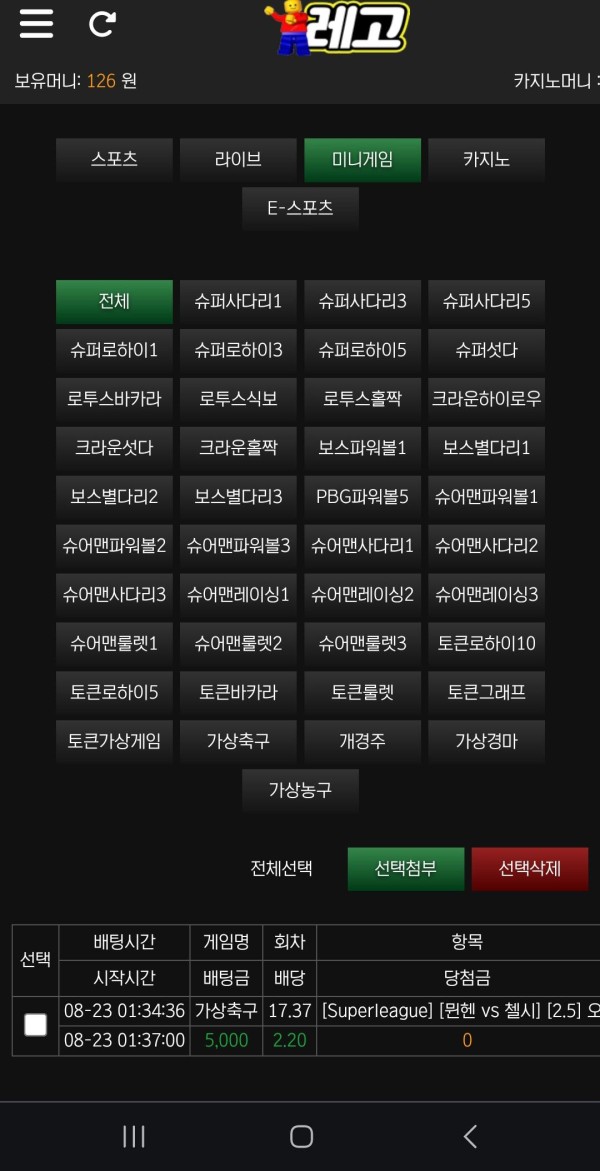The image size is (600, 1171).
Task: Filter by 슈퍼사다리1 game
Action: pyautogui.click(x=238, y=301)
